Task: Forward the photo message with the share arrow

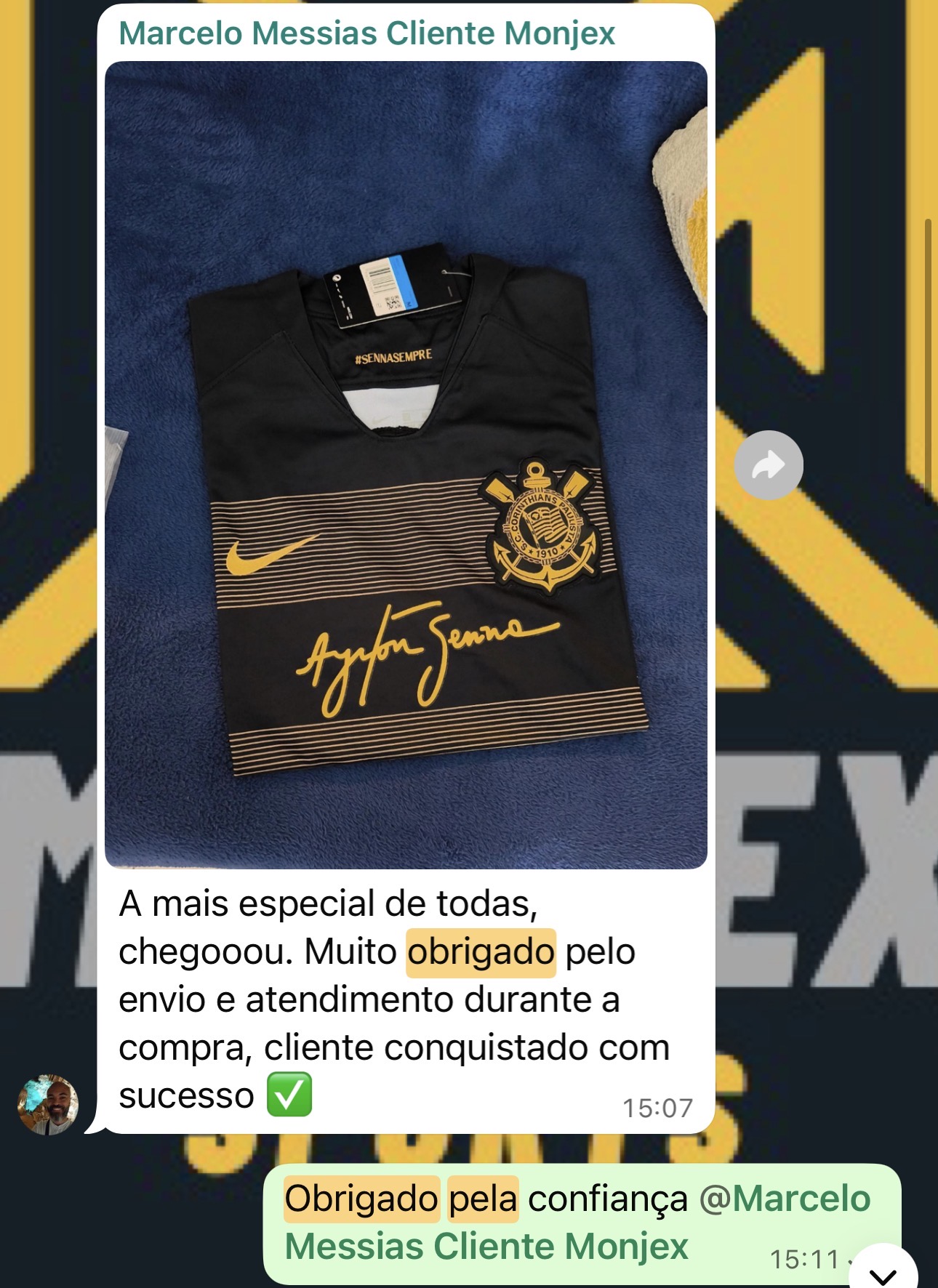Action: [x=769, y=465]
